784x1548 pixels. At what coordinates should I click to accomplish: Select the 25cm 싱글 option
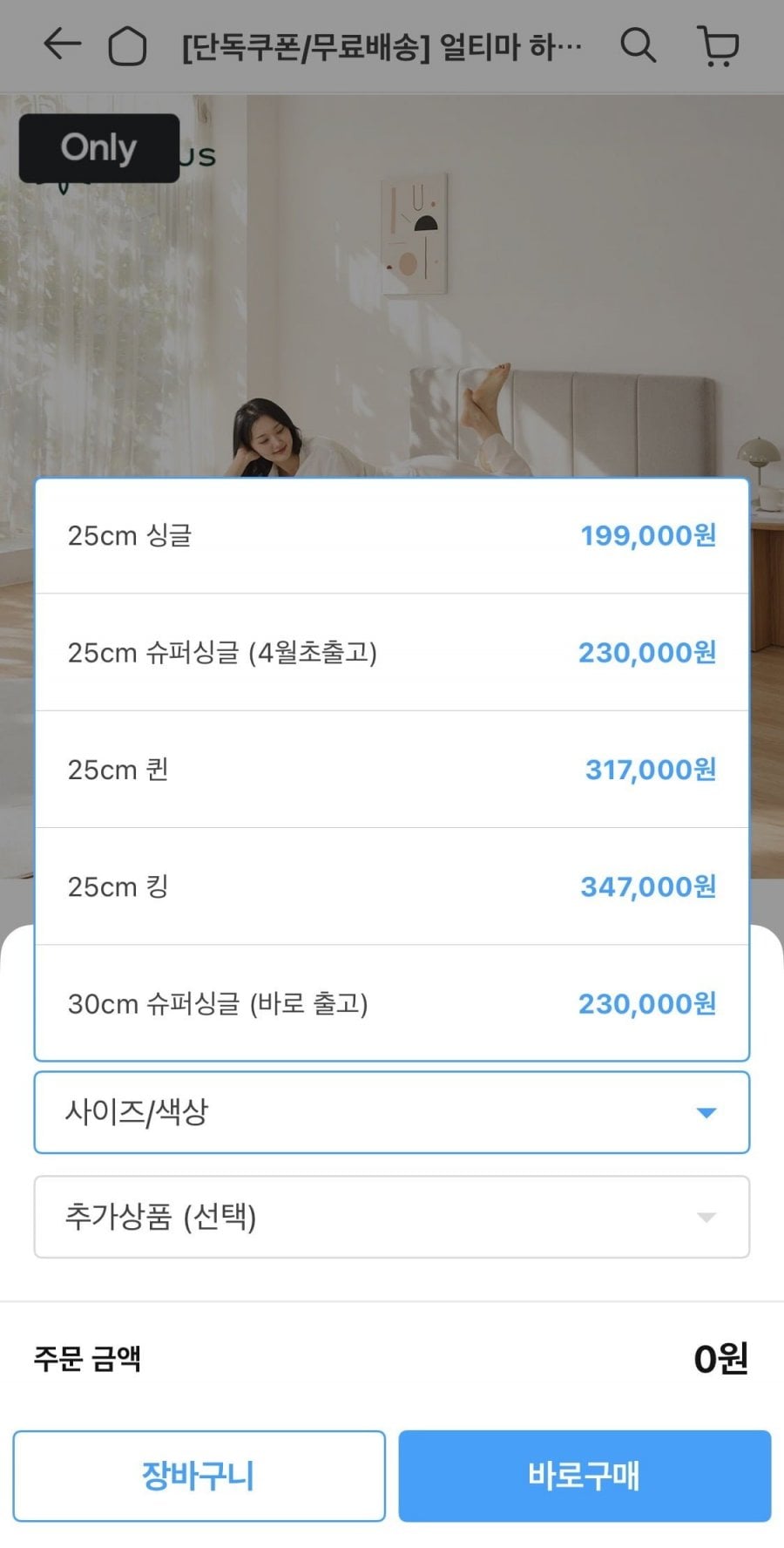392,536
